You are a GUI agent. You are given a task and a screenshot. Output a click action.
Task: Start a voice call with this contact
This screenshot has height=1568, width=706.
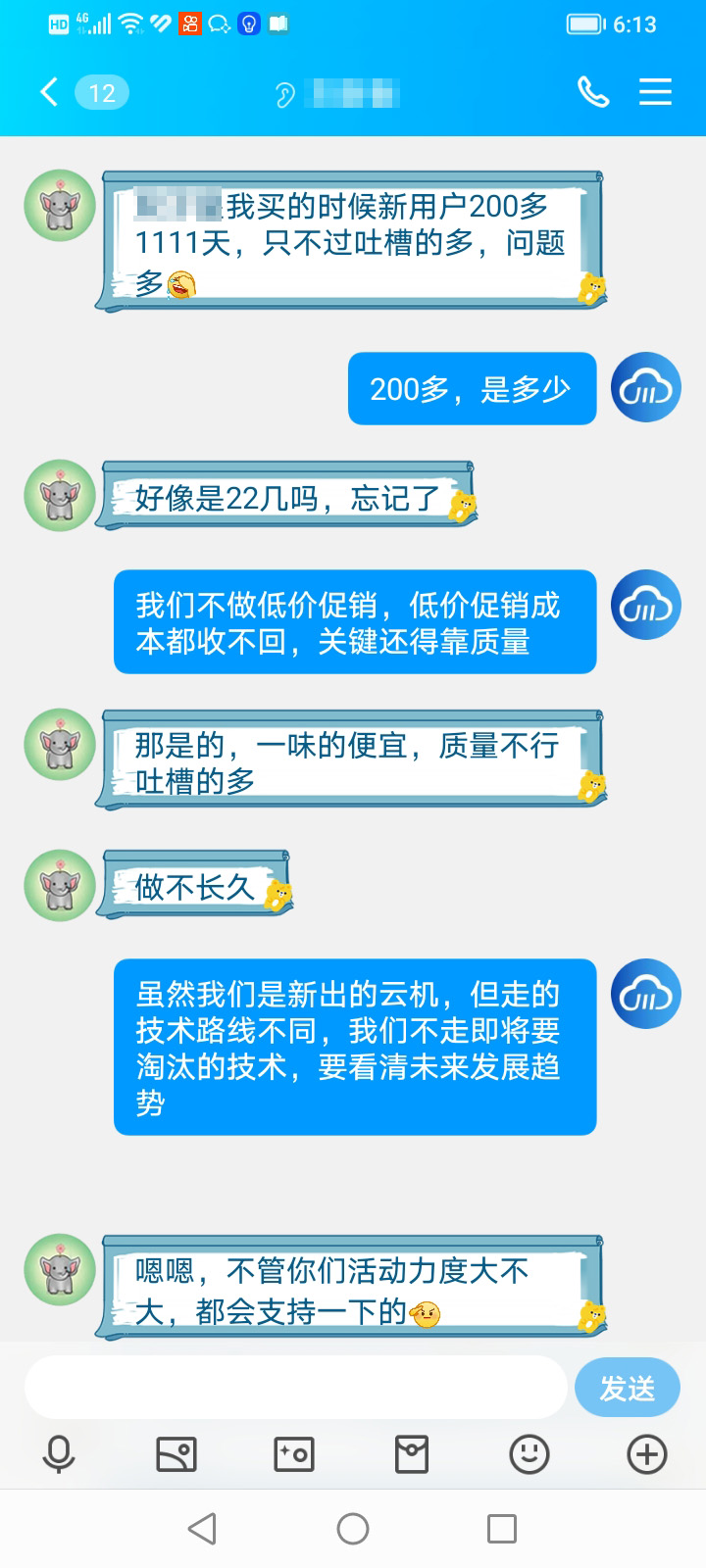[x=593, y=92]
